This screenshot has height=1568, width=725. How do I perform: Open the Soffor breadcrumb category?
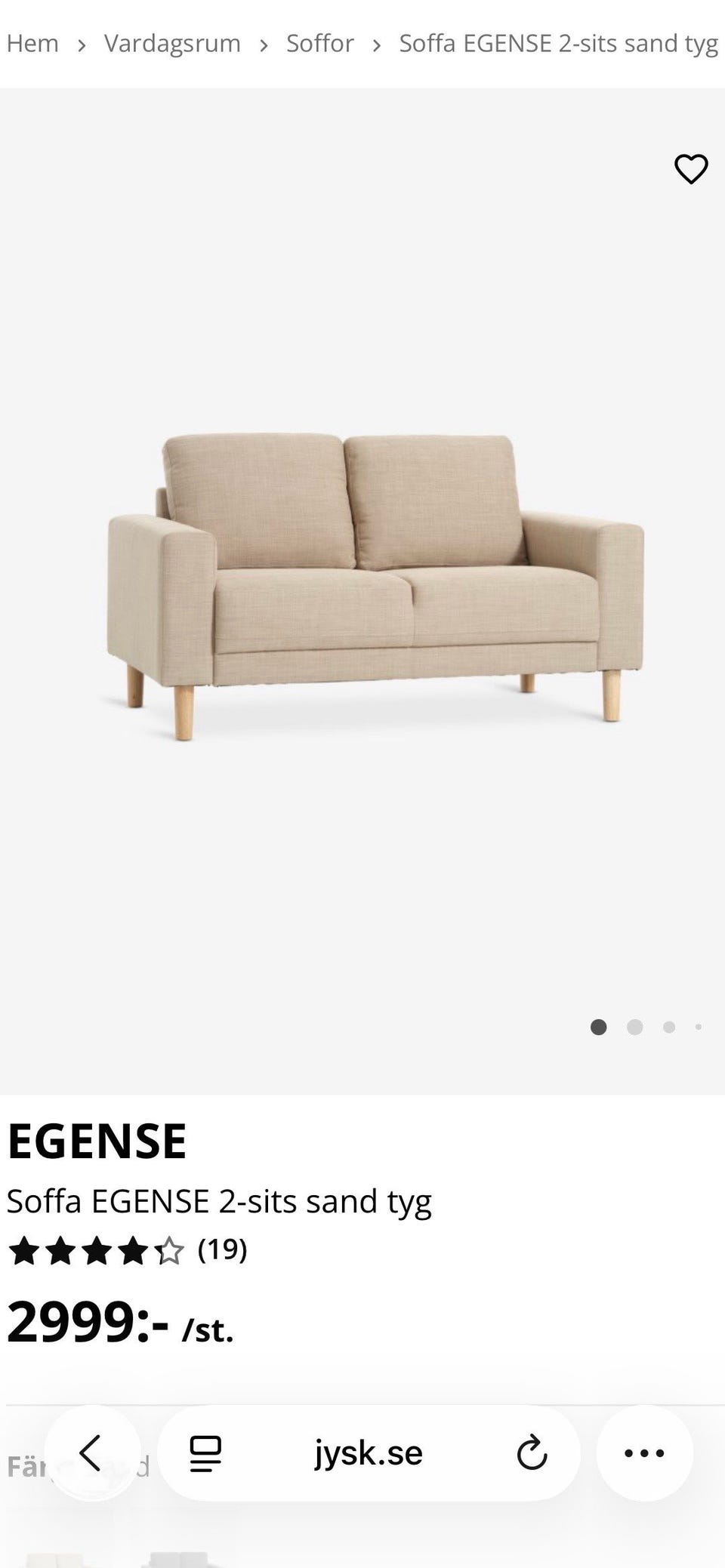[319, 44]
